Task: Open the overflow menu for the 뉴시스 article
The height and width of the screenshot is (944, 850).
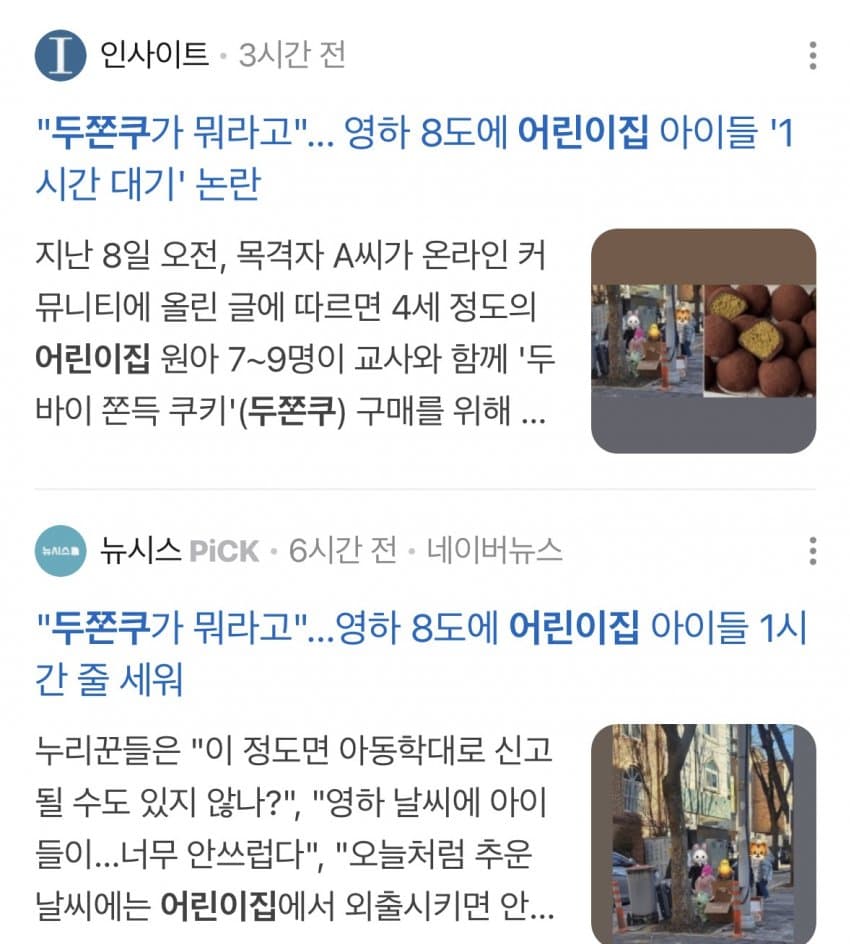Action: click(x=812, y=550)
